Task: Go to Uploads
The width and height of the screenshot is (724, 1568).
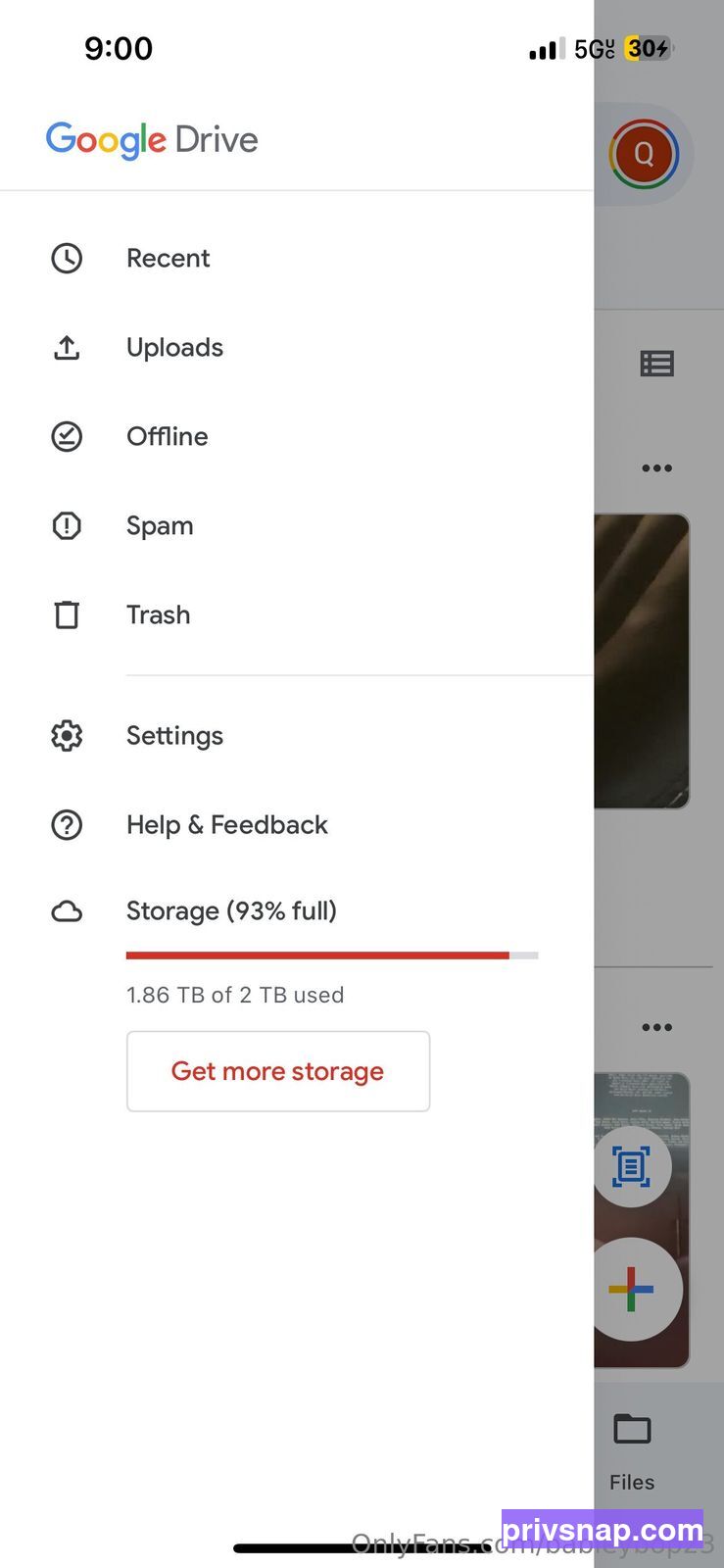Action: (297, 347)
